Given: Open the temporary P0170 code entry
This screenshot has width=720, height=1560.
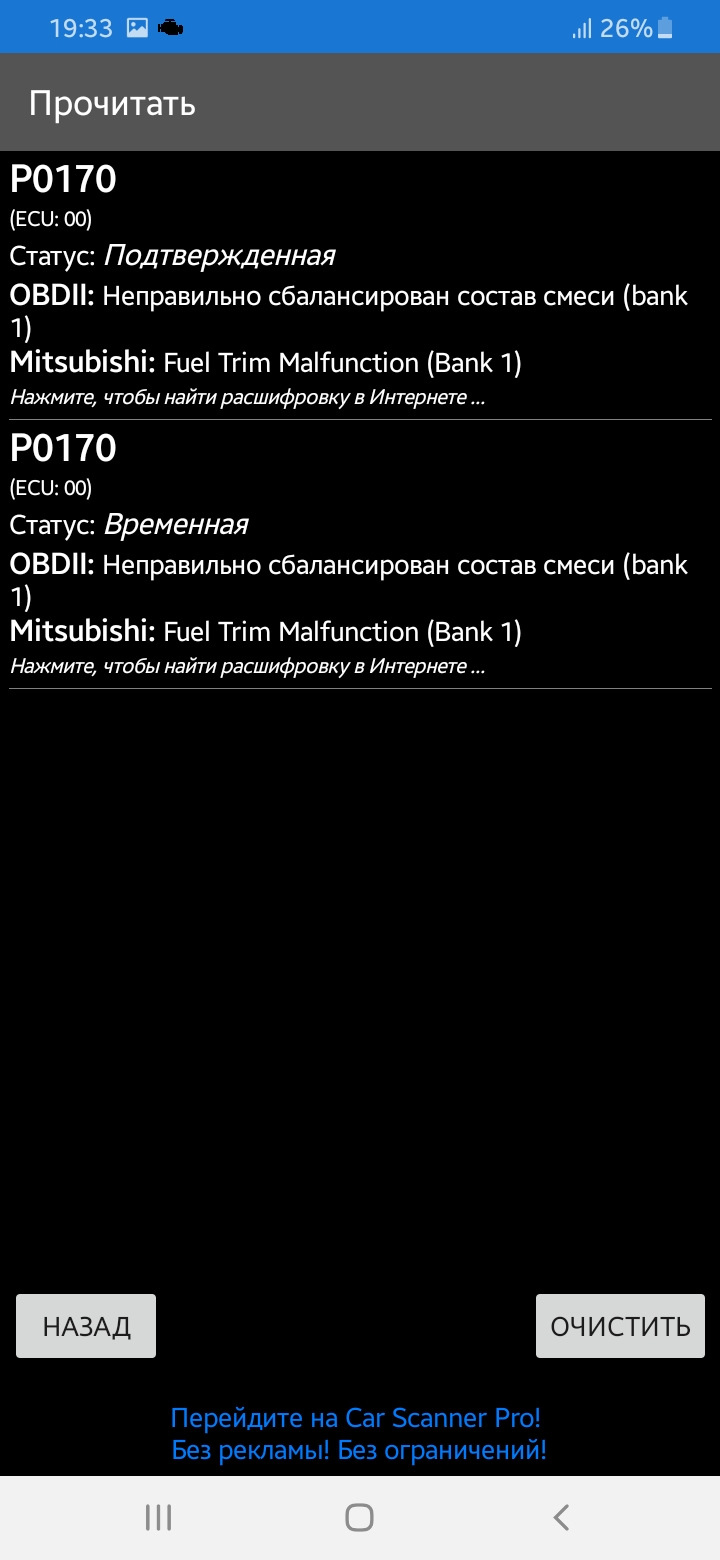Looking at the screenshot, I should tap(360, 555).
